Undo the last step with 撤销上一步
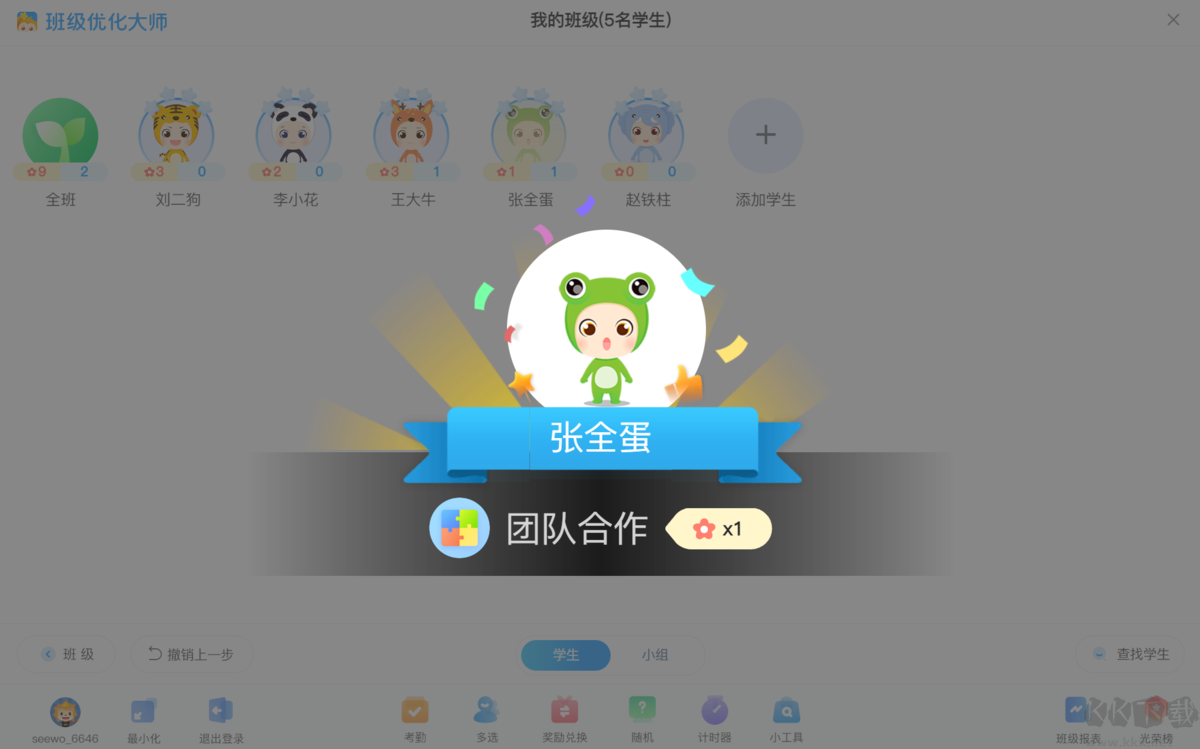1200x749 pixels. click(x=191, y=654)
